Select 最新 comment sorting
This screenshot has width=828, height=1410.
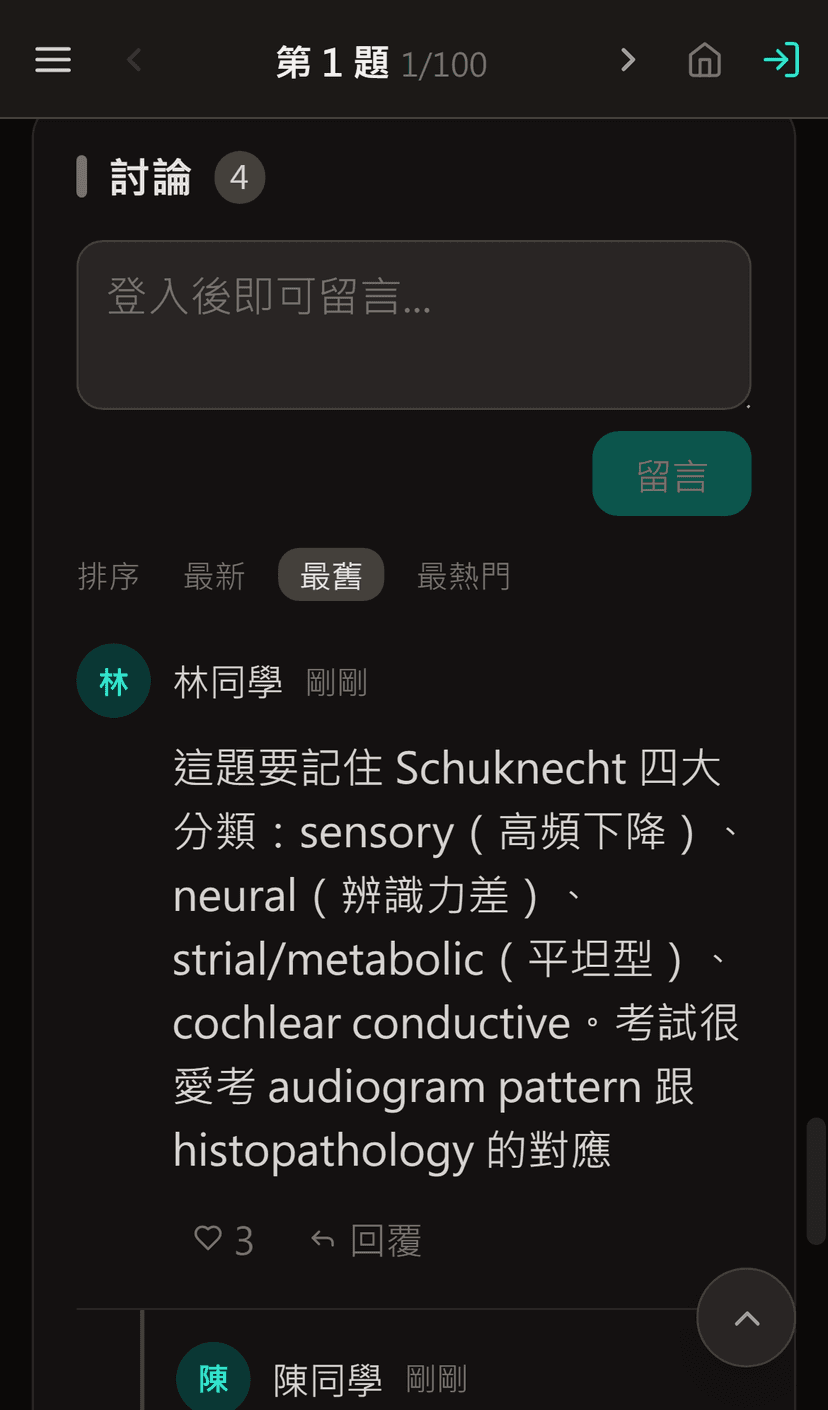click(215, 575)
